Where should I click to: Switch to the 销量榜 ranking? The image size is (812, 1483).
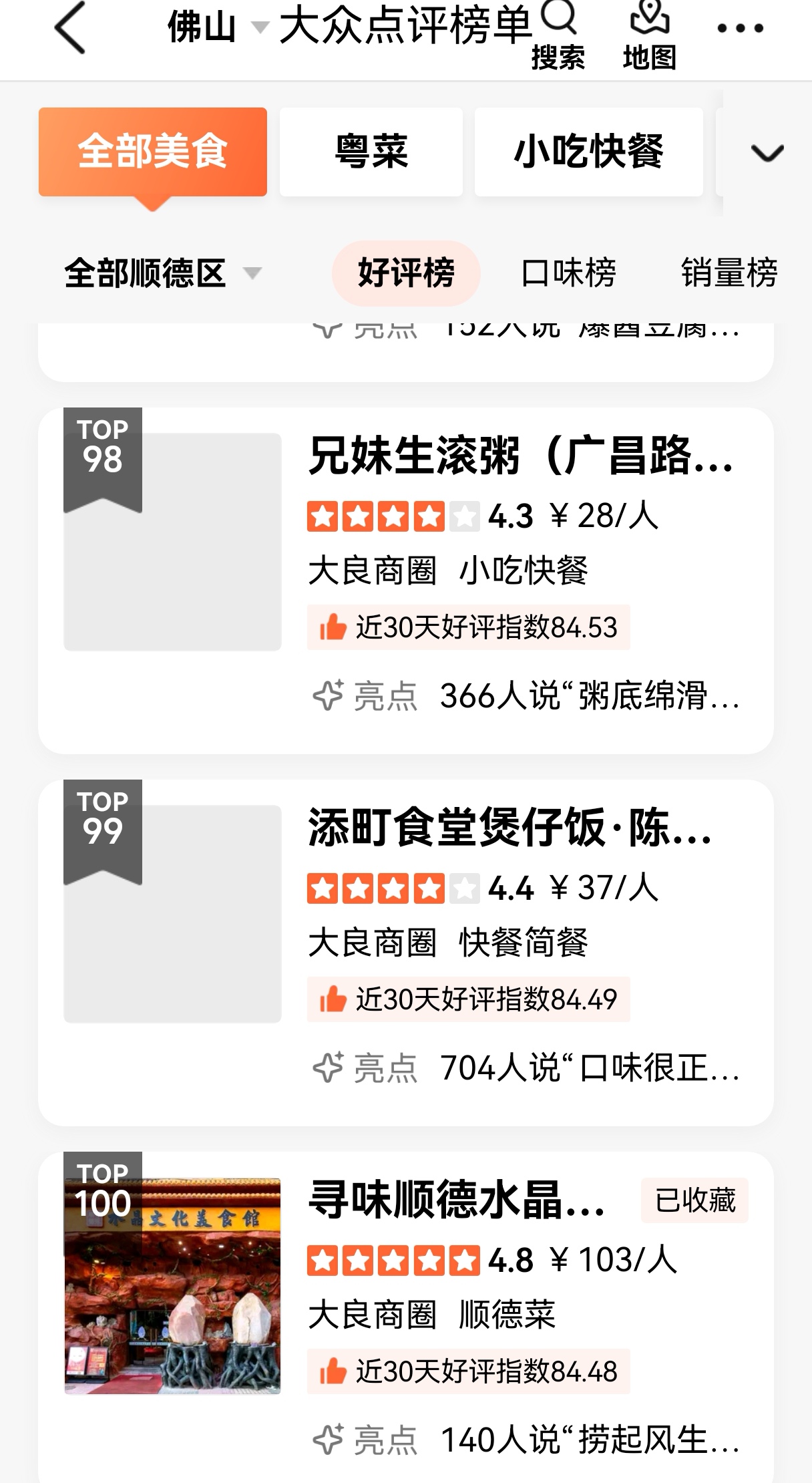[729, 273]
